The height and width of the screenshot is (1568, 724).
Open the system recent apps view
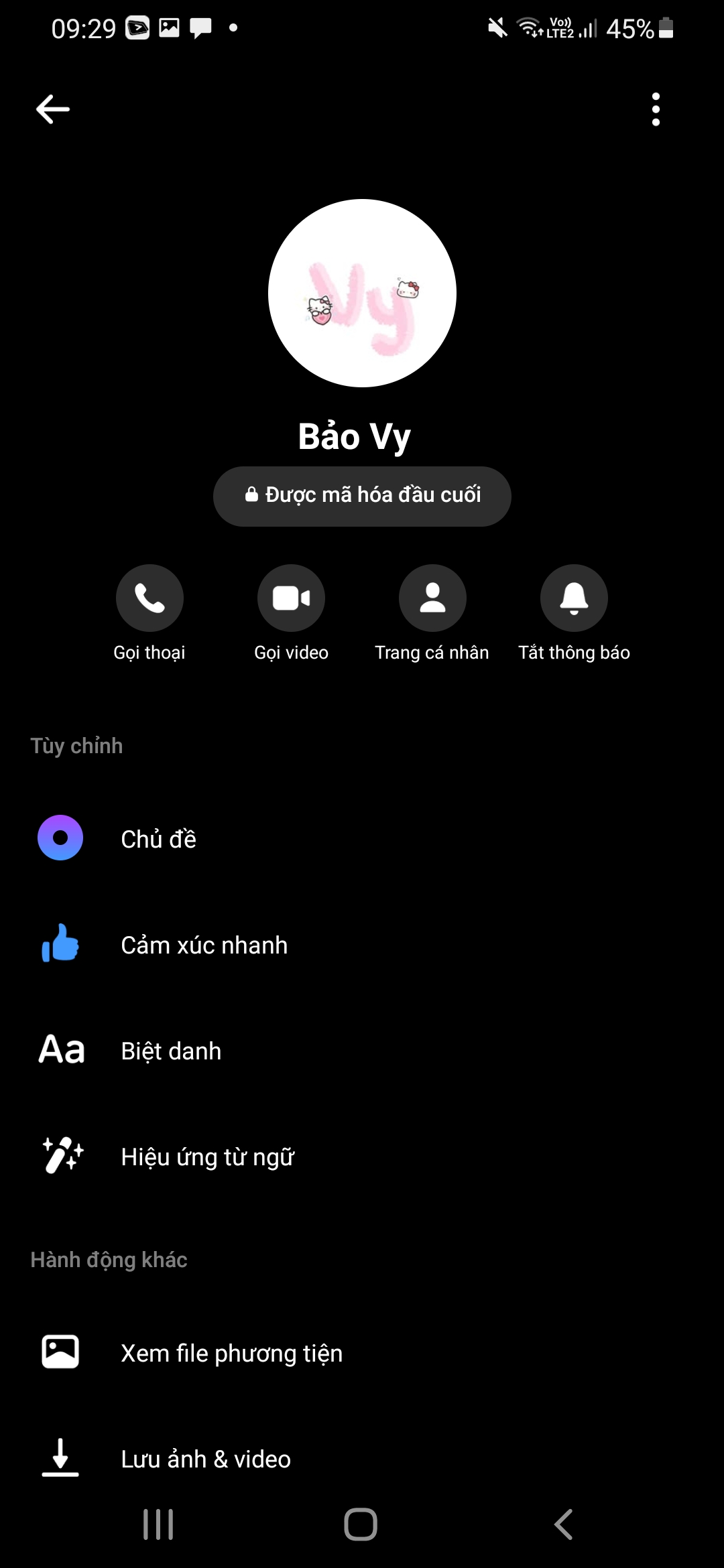click(x=158, y=1524)
